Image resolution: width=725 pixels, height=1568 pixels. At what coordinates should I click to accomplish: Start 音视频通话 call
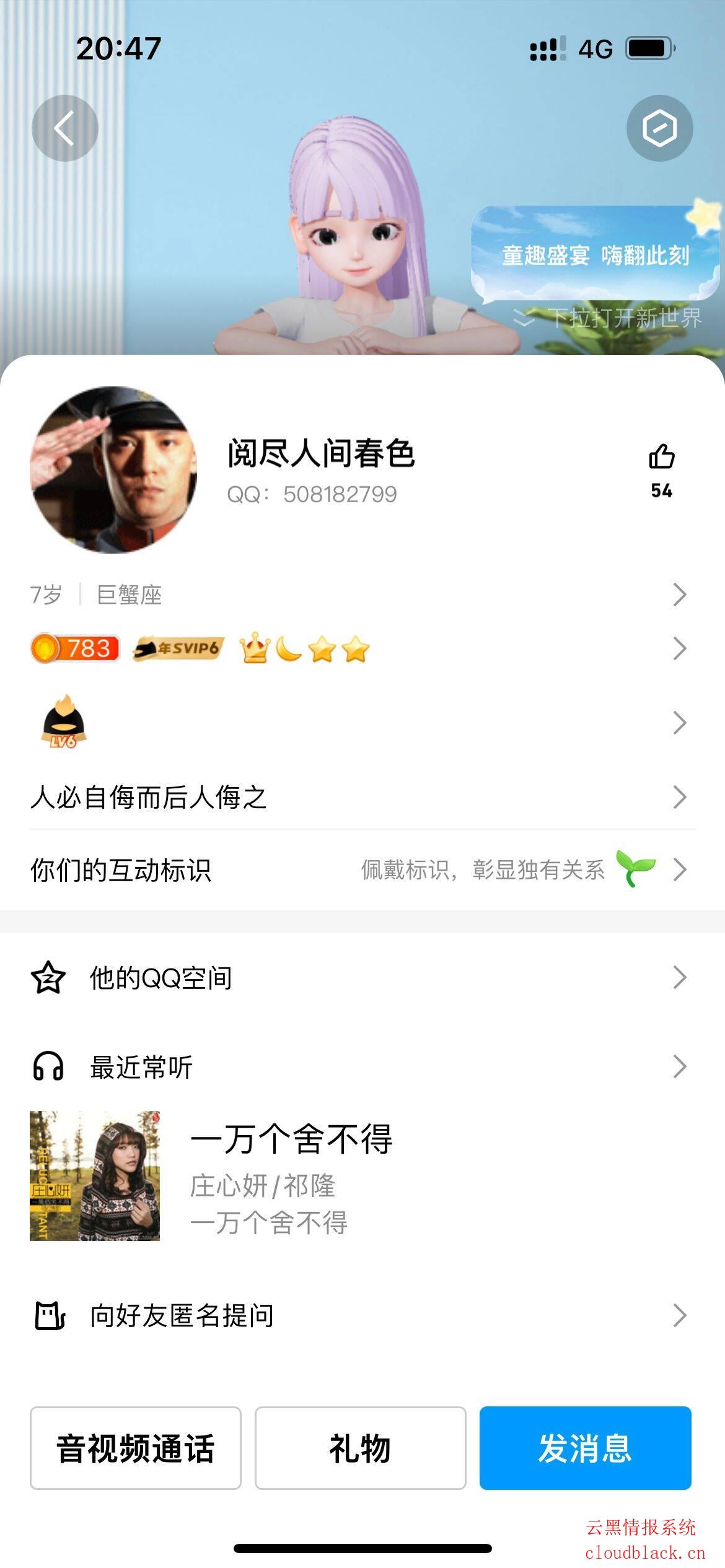[136, 1448]
